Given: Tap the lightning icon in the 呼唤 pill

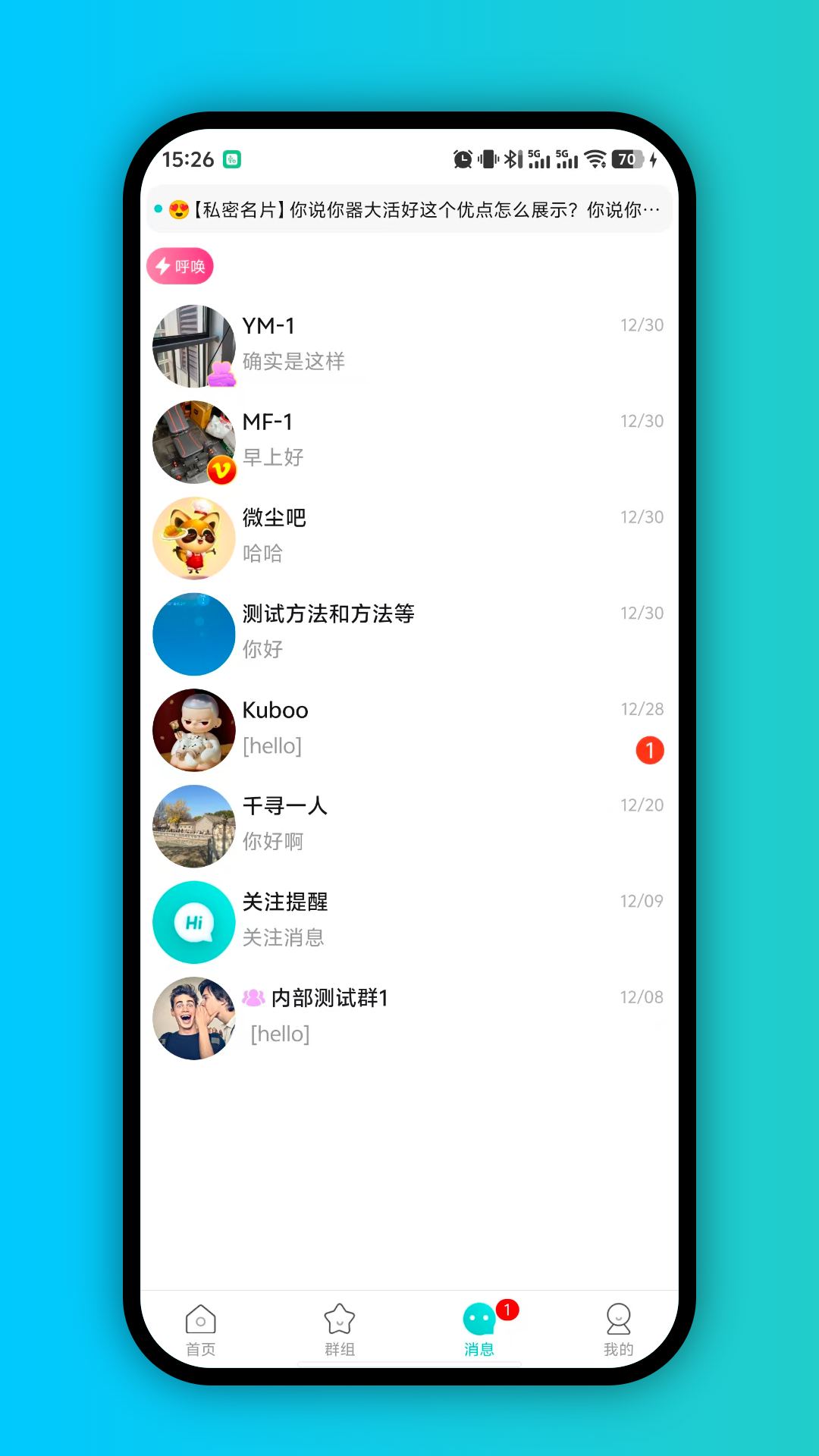Looking at the screenshot, I should [x=163, y=266].
